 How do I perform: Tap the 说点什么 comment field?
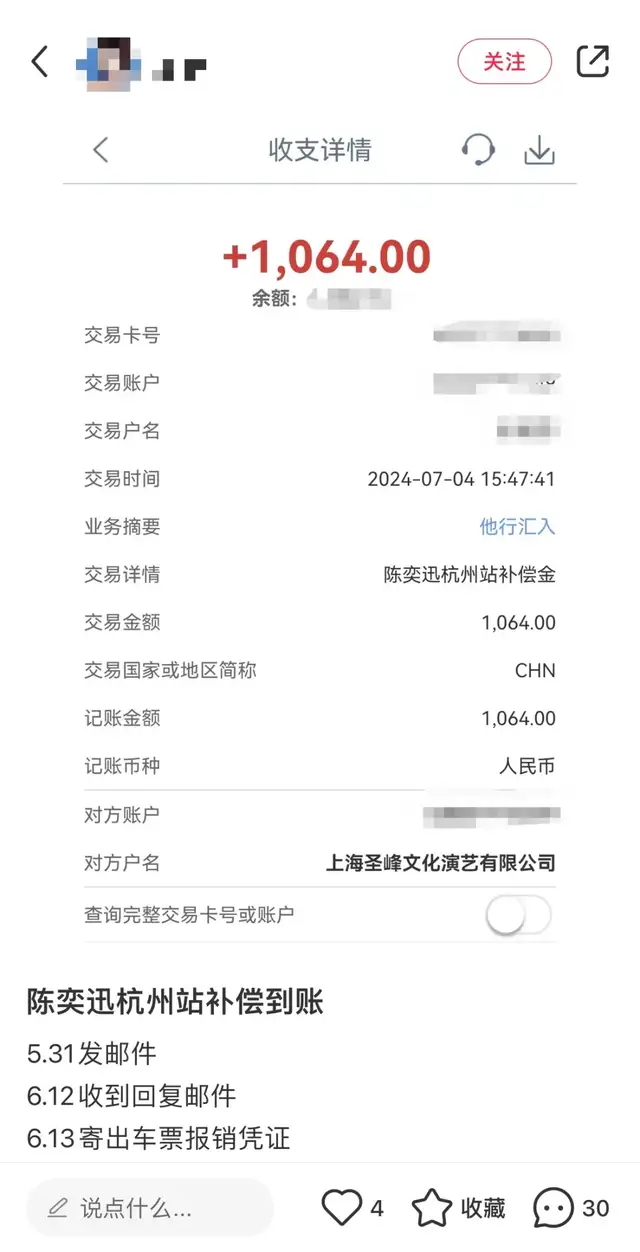[x=150, y=1208]
